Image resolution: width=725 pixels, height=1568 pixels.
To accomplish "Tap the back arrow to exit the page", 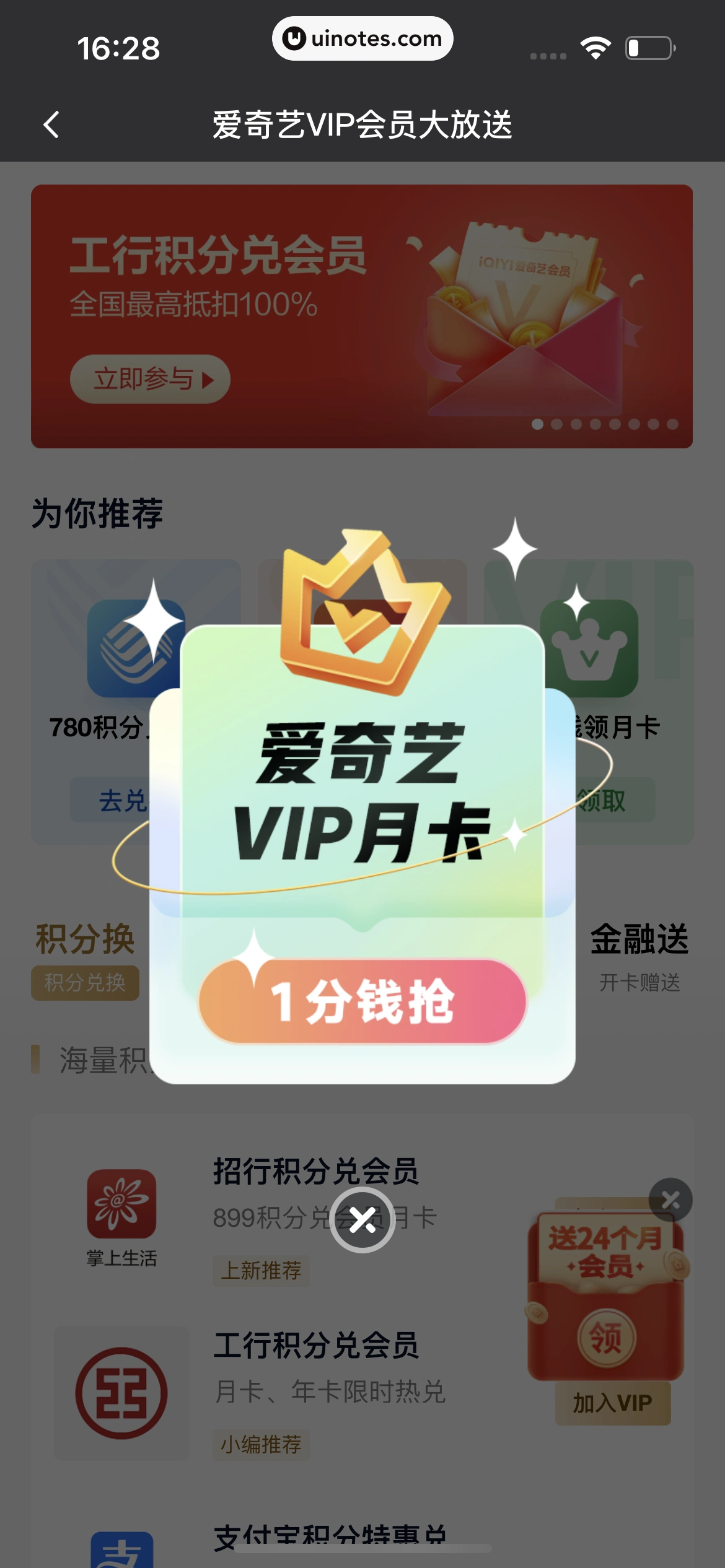I will point(52,124).
